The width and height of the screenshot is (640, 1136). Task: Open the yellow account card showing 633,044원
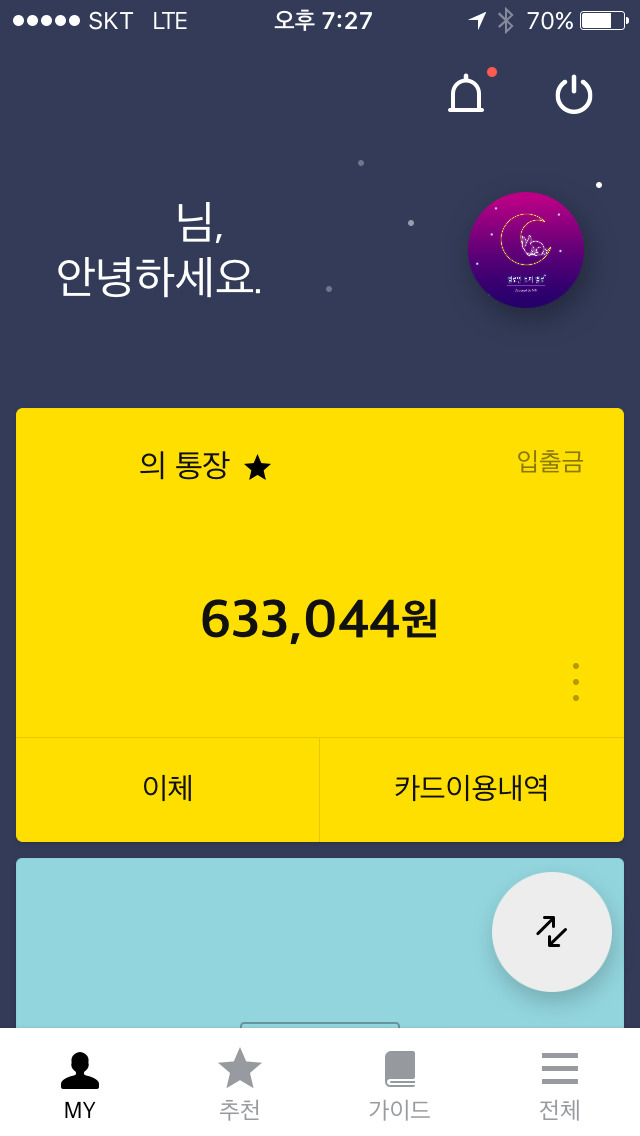point(320,600)
